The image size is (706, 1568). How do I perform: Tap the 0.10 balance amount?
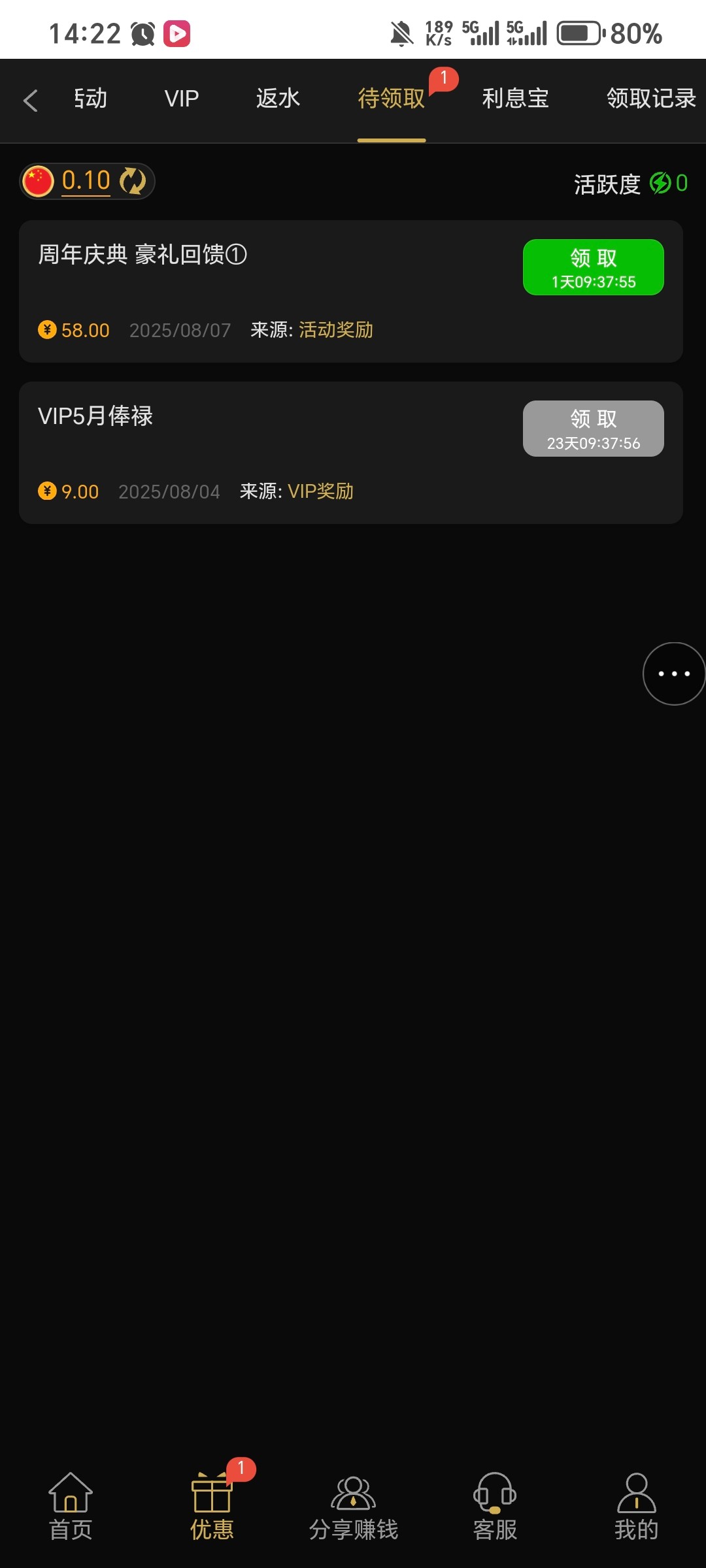[85, 181]
